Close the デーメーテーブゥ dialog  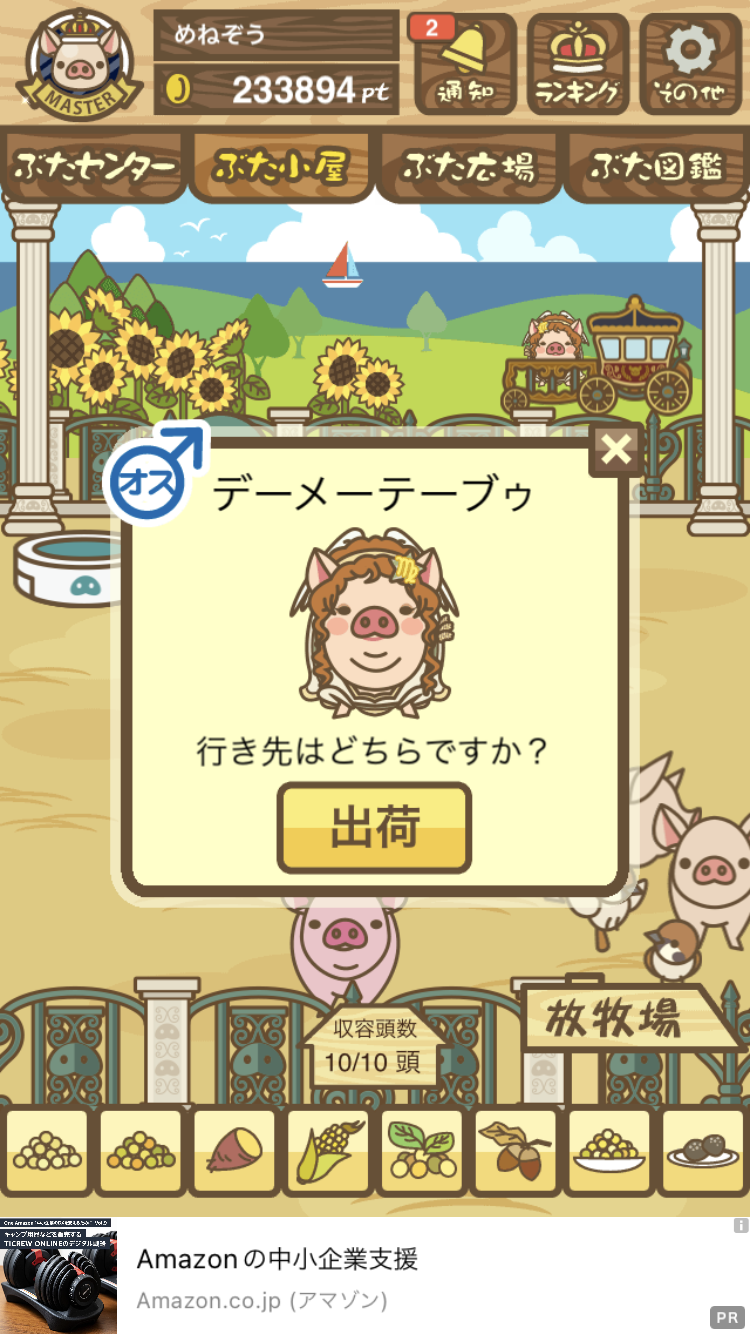[616, 451]
